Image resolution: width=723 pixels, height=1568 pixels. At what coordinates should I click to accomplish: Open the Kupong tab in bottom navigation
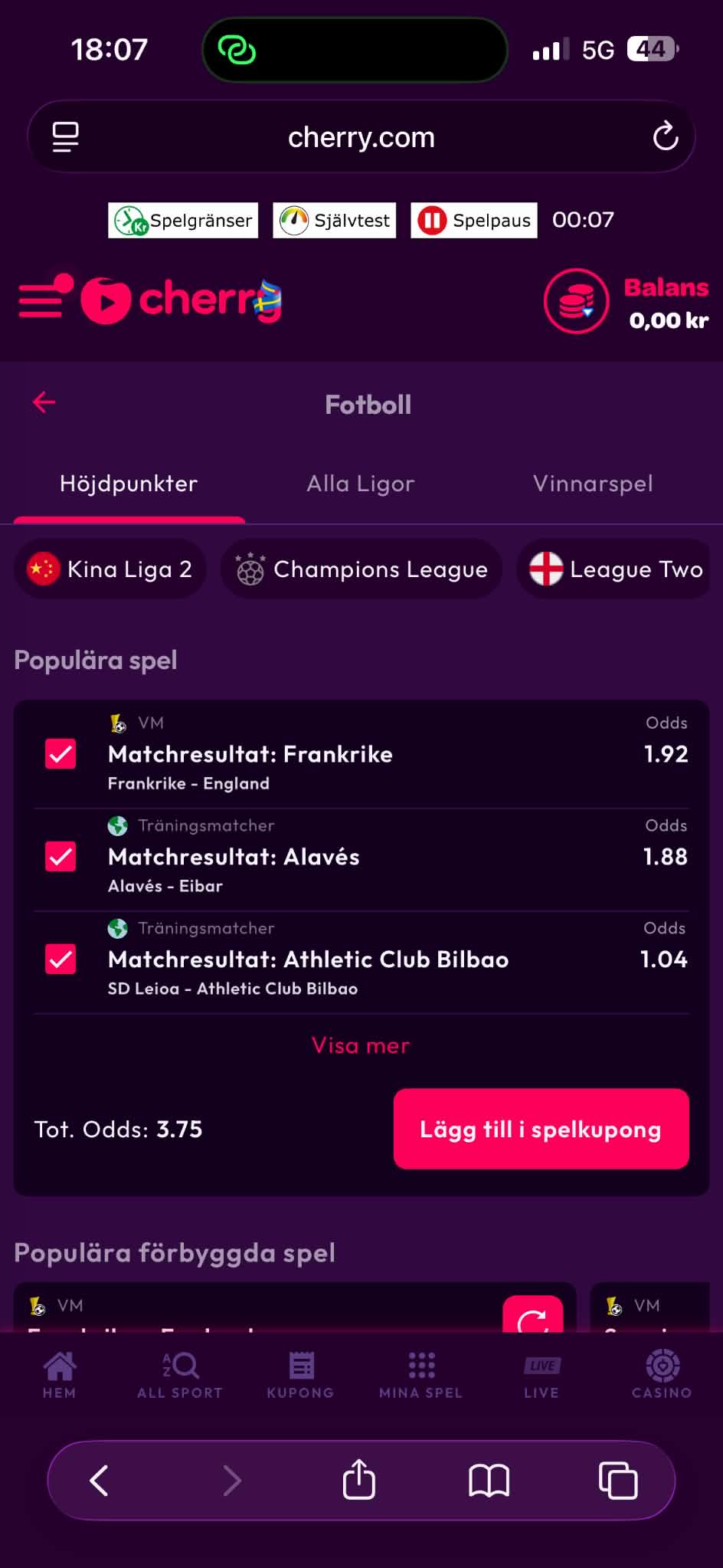pos(301,1376)
